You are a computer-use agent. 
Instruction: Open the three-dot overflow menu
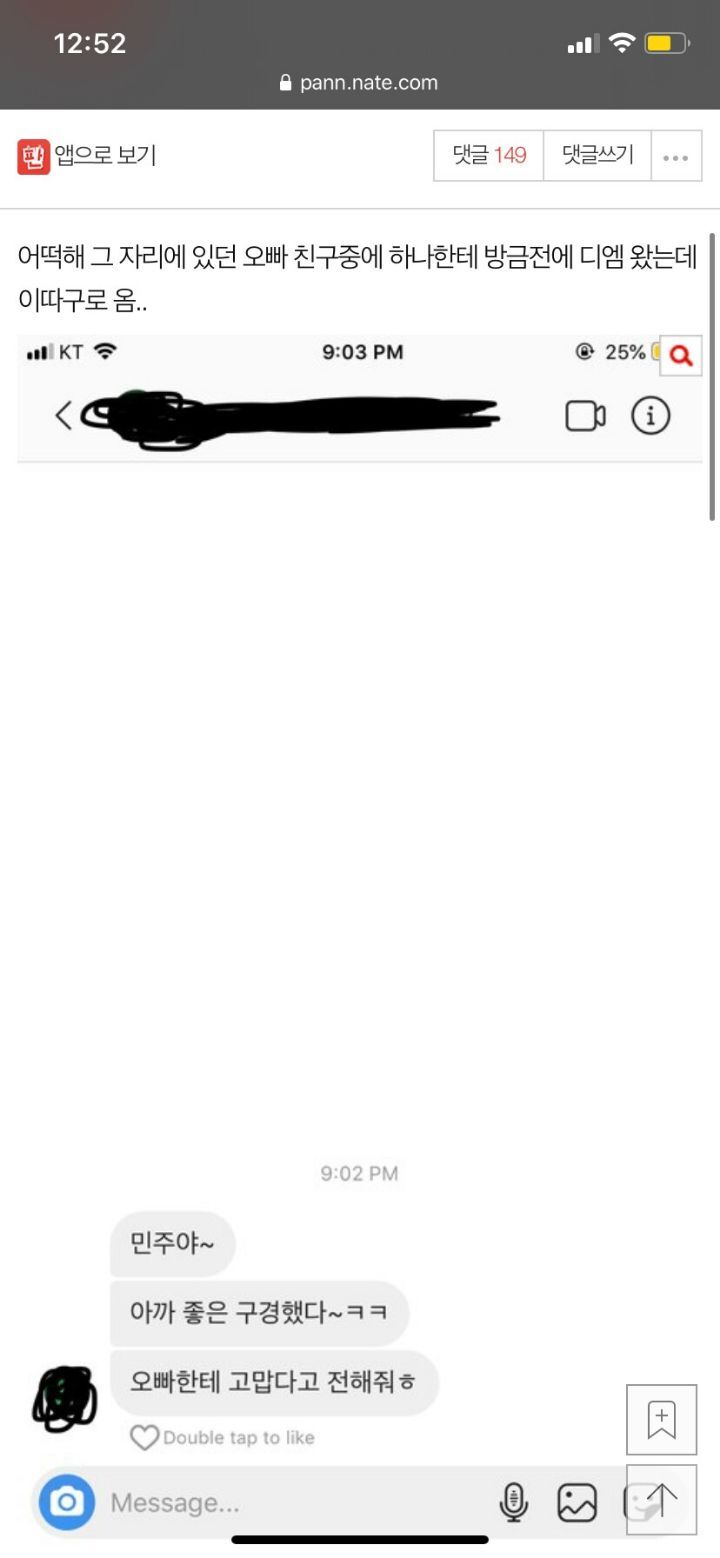pos(676,157)
